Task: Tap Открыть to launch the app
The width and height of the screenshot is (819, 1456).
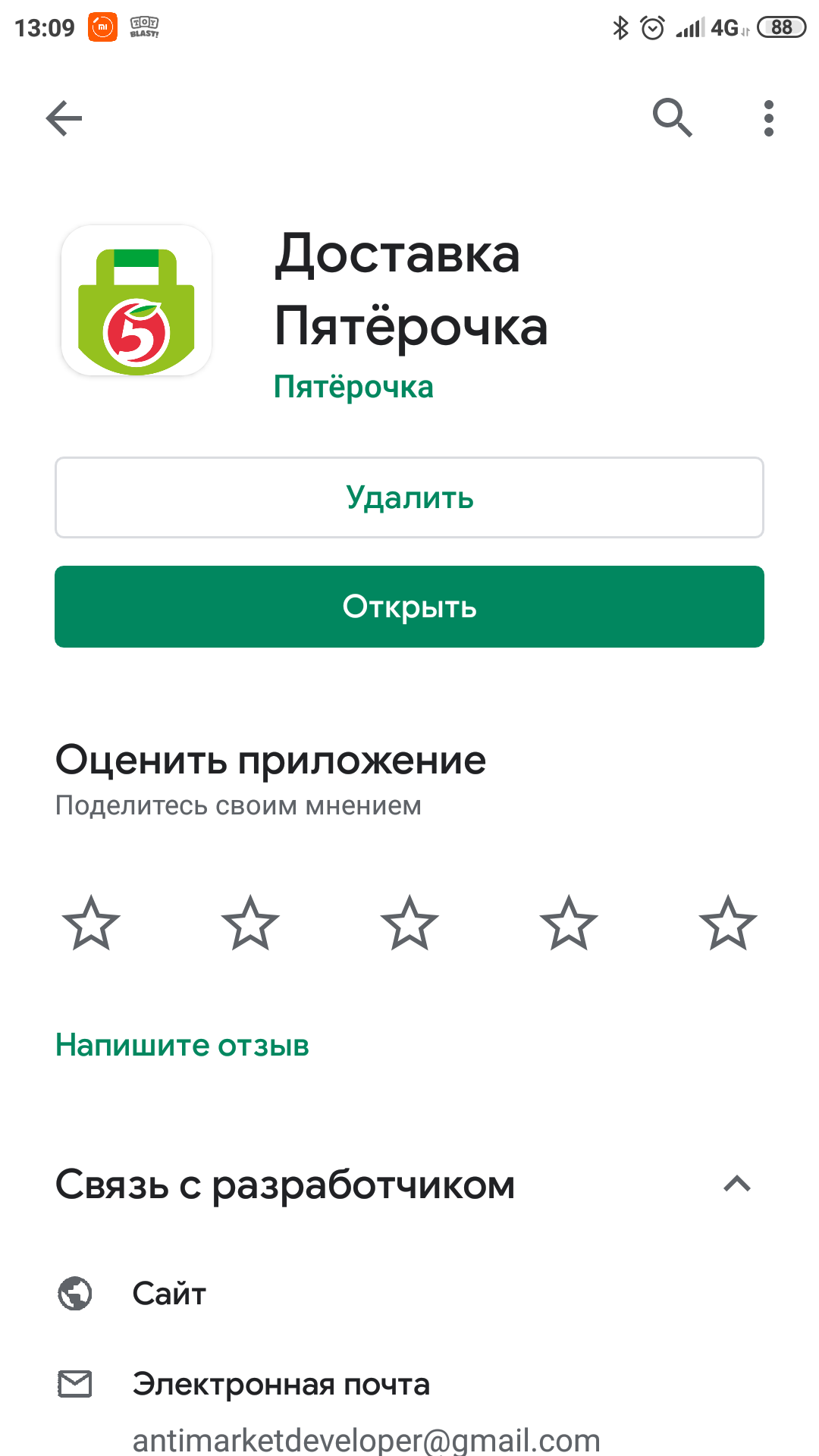Action: tap(409, 607)
